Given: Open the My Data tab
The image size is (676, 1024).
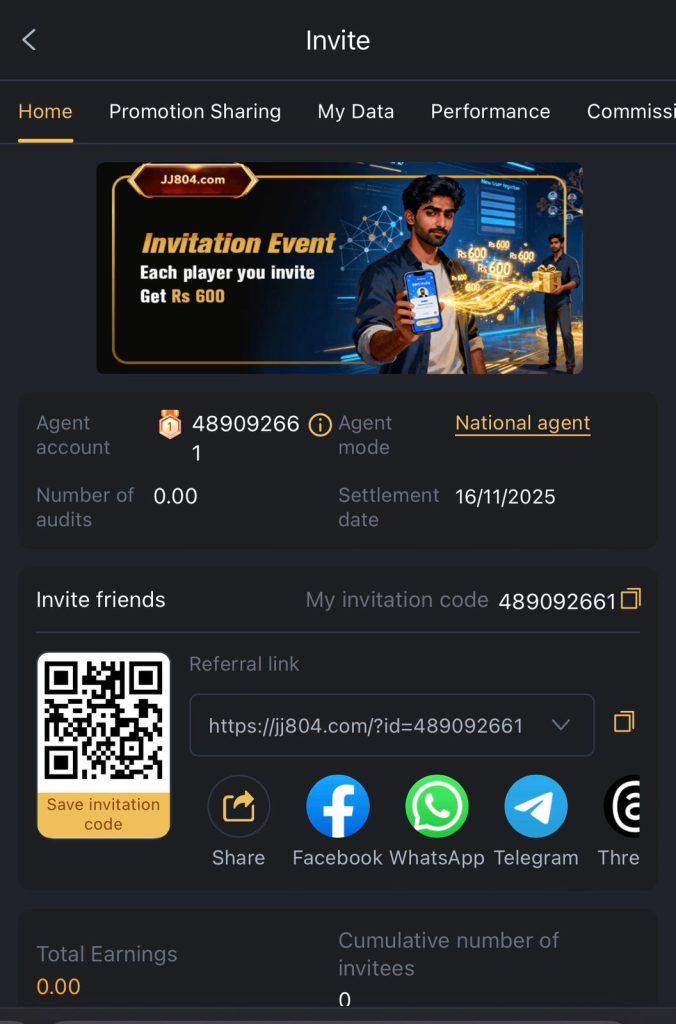Looking at the screenshot, I should click(356, 111).
